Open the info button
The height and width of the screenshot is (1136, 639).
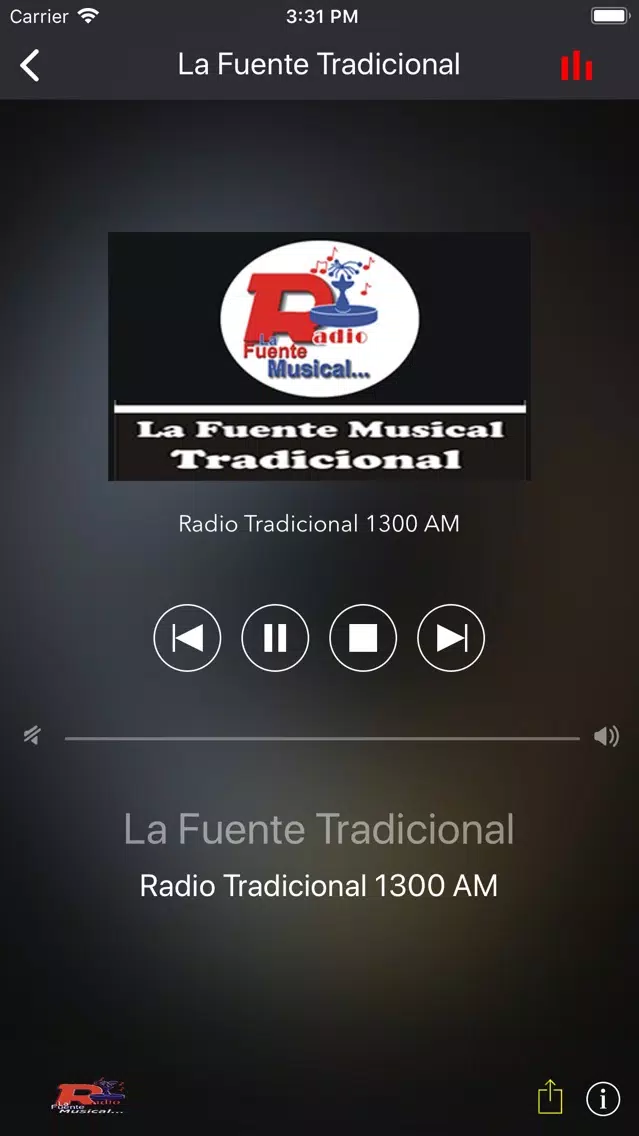tap(603, 1098)
